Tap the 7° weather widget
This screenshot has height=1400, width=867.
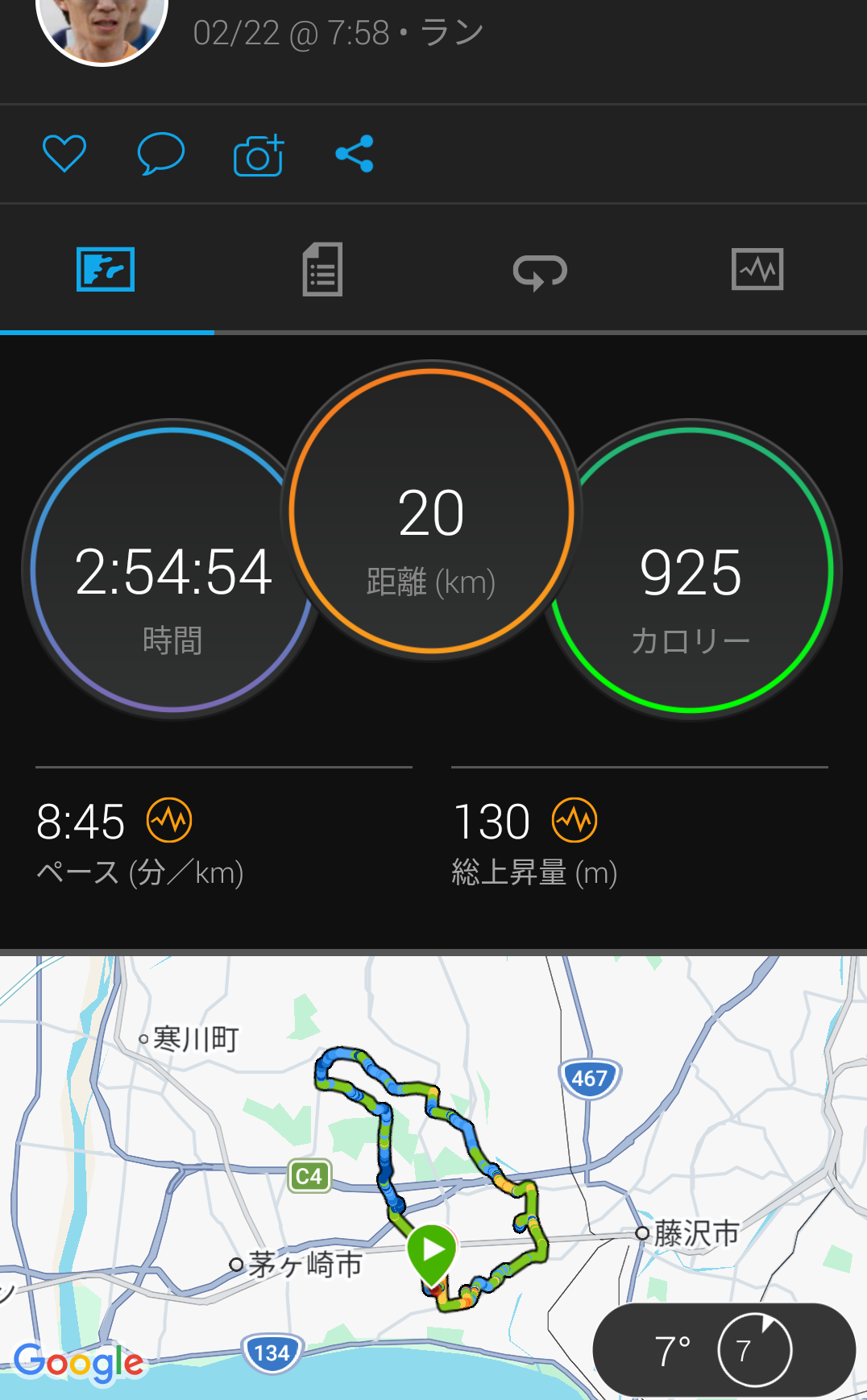[724, 1349]
